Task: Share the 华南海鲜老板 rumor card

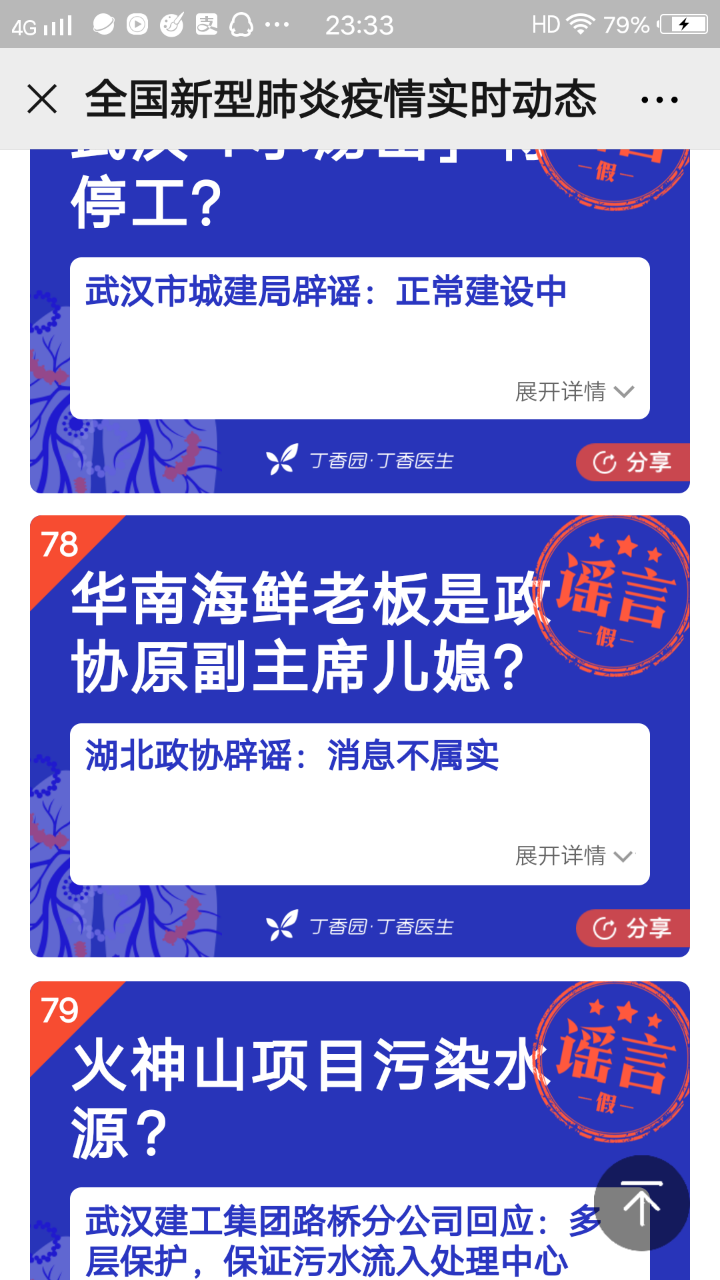Action: 632,928
